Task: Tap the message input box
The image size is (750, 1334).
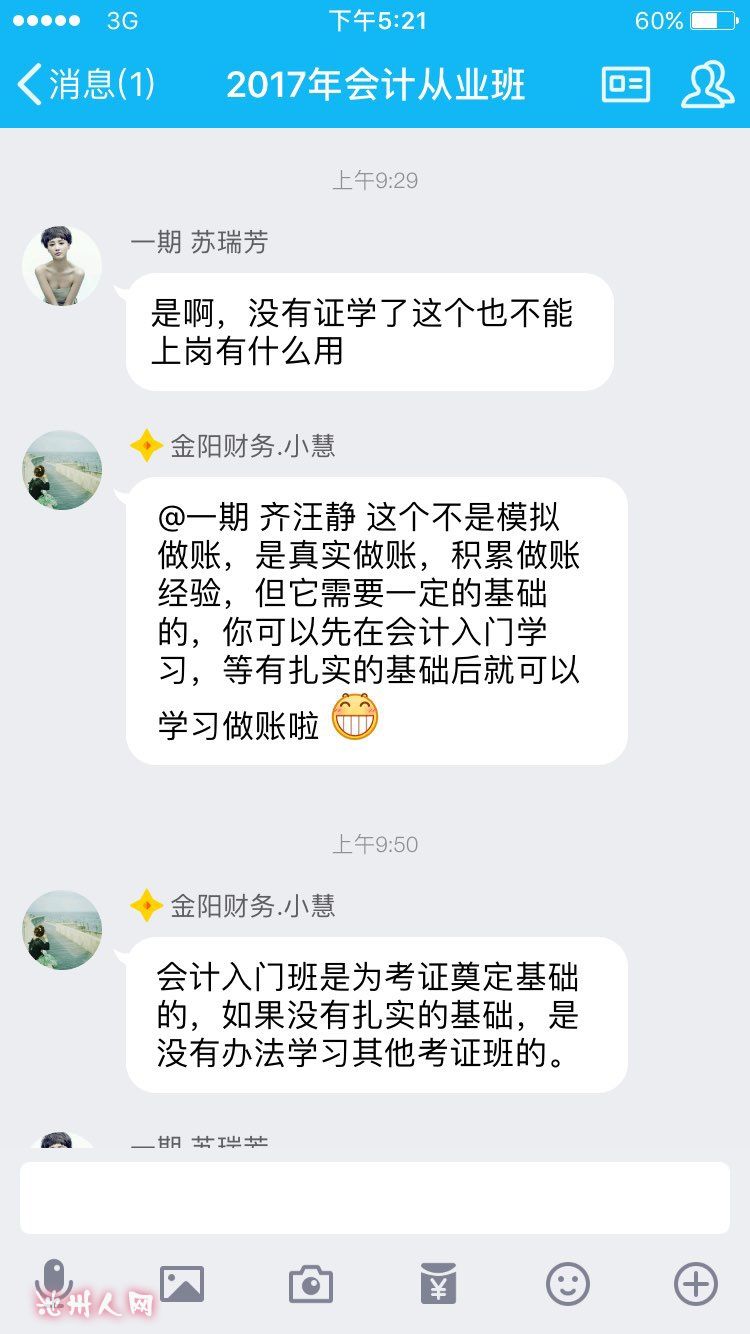Action: click(x=375, y=1197)
